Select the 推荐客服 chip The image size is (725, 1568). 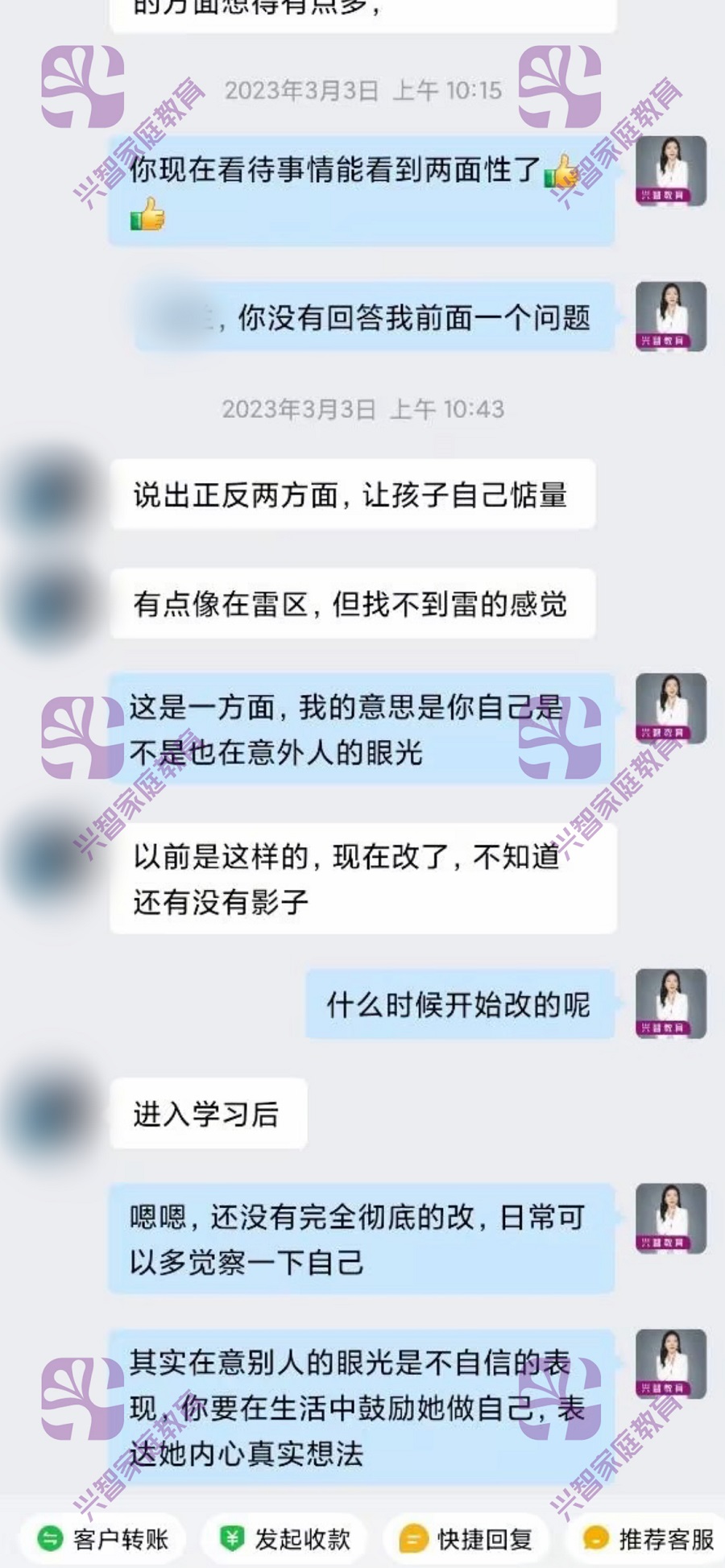(648, 1539)
